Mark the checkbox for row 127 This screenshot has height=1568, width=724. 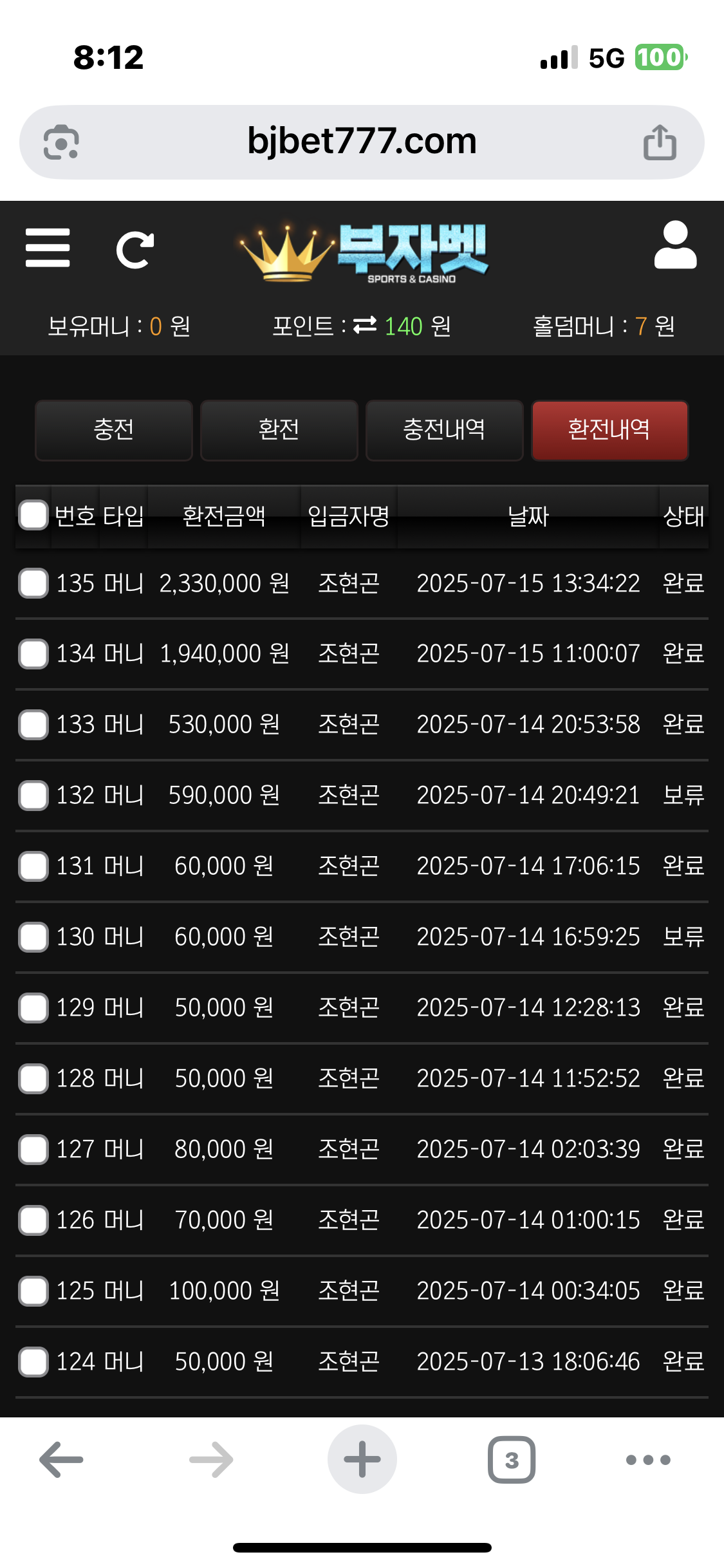(x=33, y=1150)
